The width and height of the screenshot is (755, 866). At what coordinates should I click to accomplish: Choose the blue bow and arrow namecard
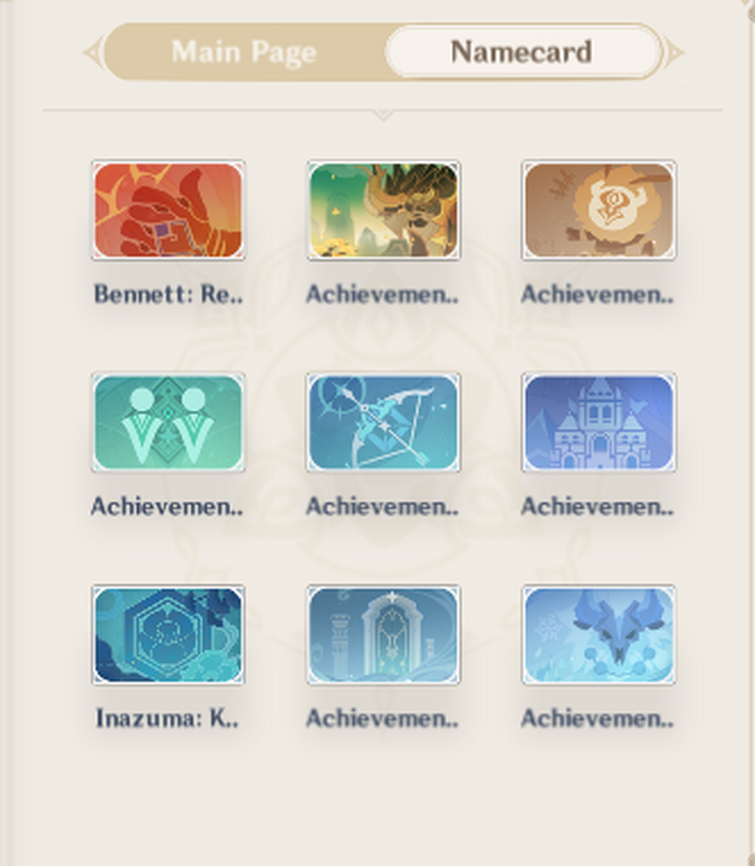pos(383,423)
